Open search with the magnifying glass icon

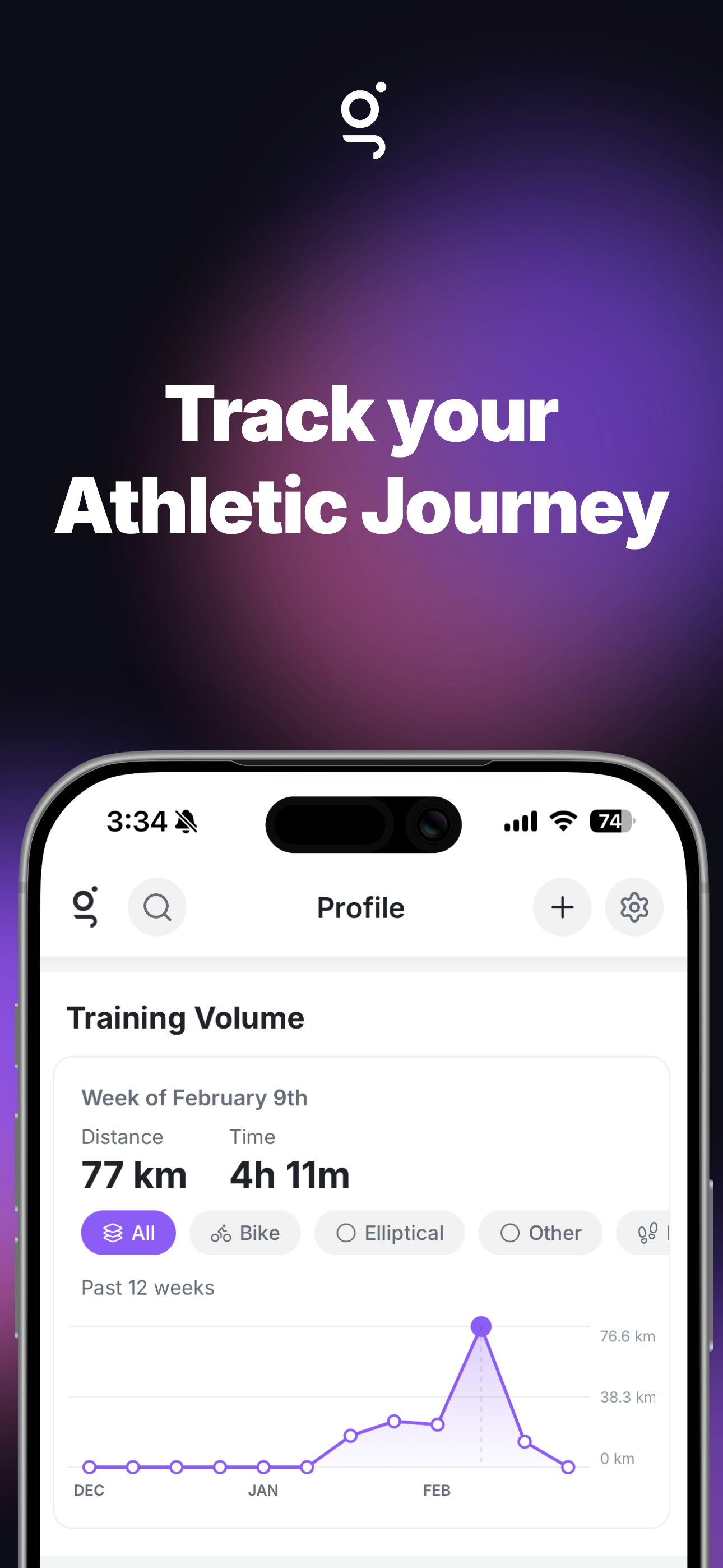pyautogui.click(x=157, y=907)
